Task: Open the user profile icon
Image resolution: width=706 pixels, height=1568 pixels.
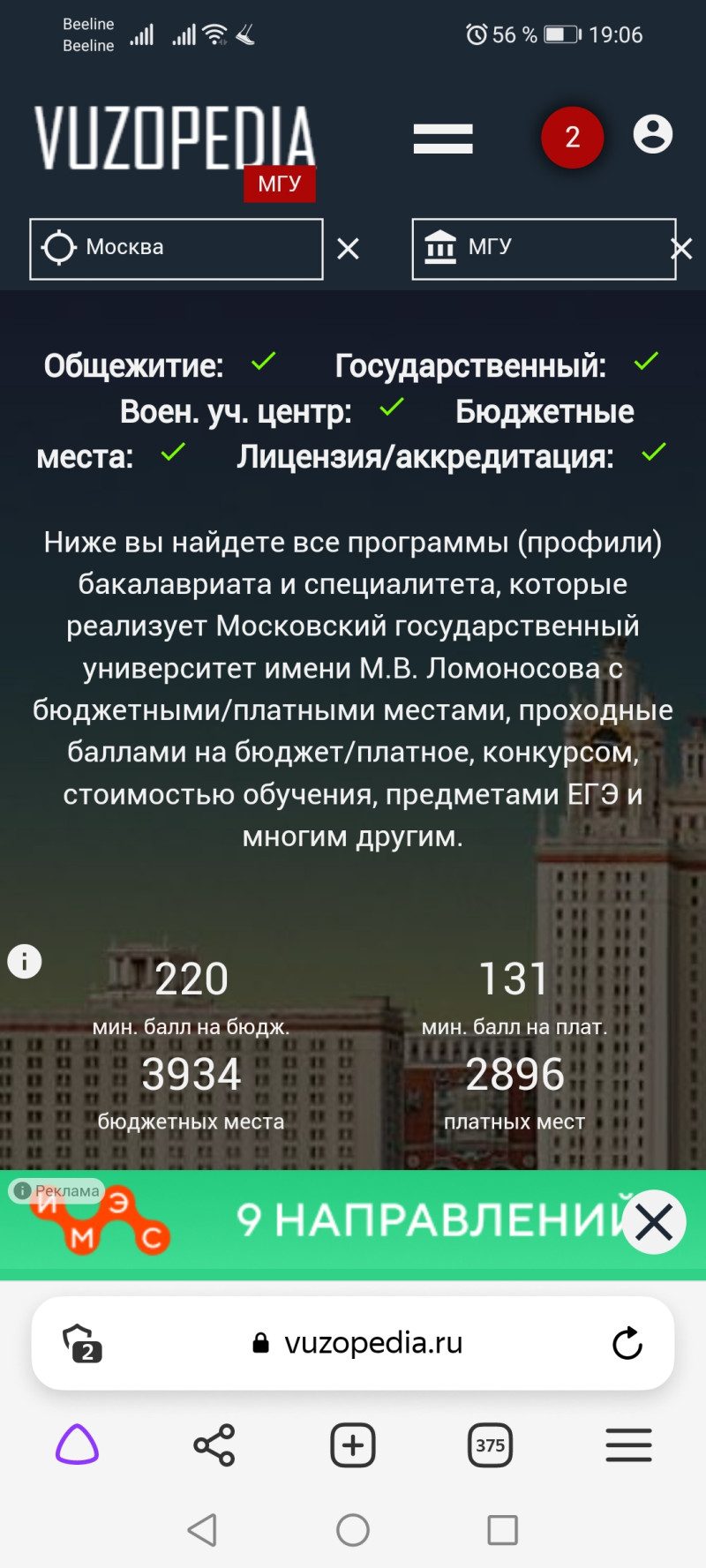Action: tap(652, 135)
